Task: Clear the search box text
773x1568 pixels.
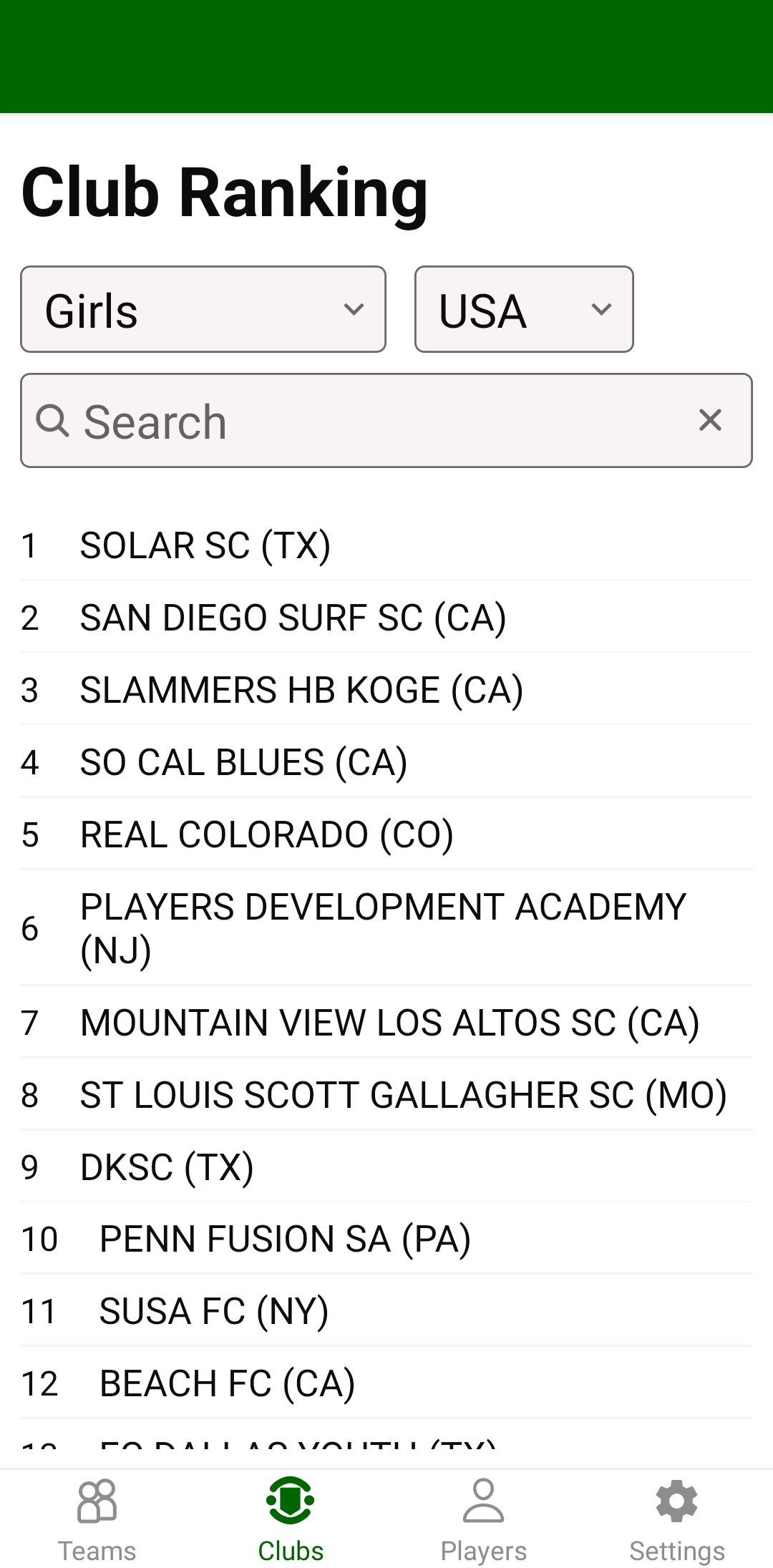Action: [x=710, y=420]
